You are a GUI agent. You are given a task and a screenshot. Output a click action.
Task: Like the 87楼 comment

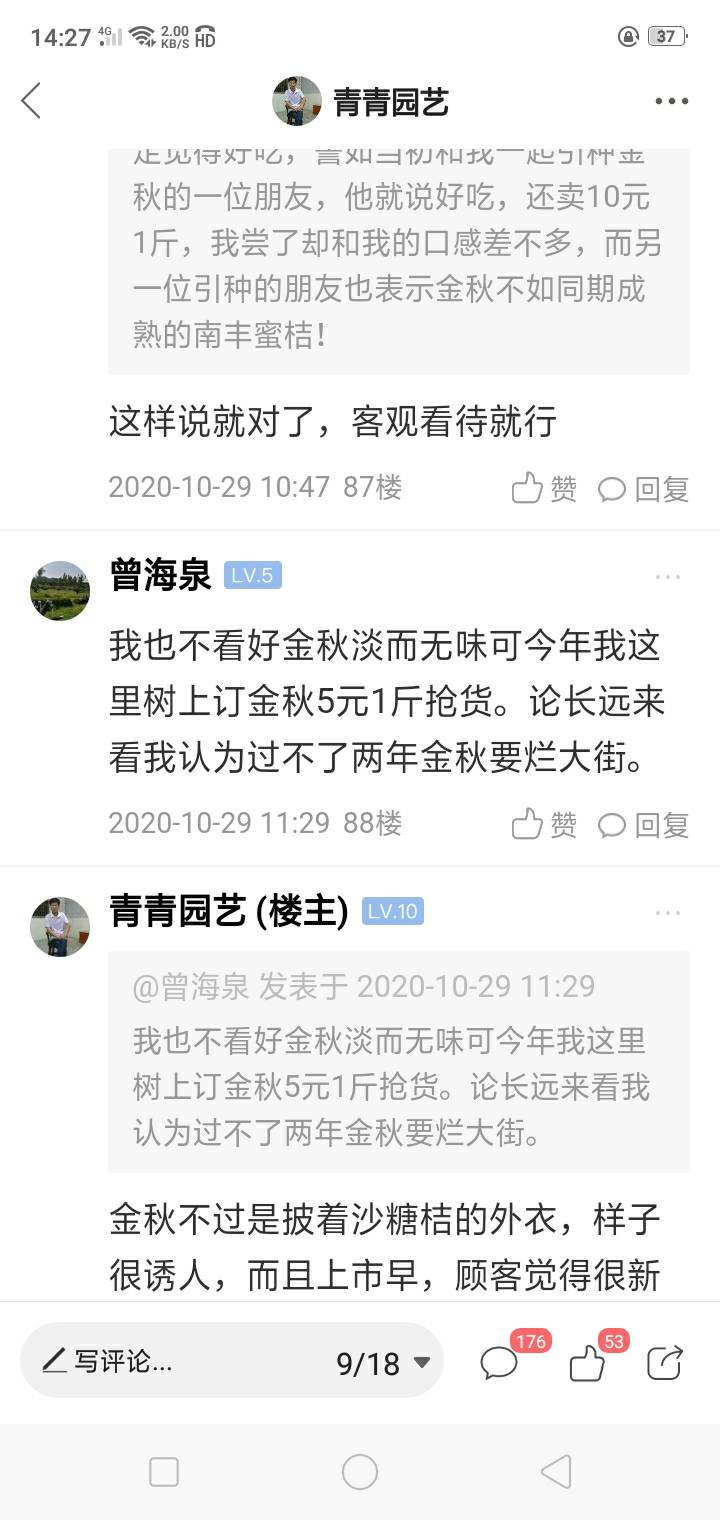(544, 488)
